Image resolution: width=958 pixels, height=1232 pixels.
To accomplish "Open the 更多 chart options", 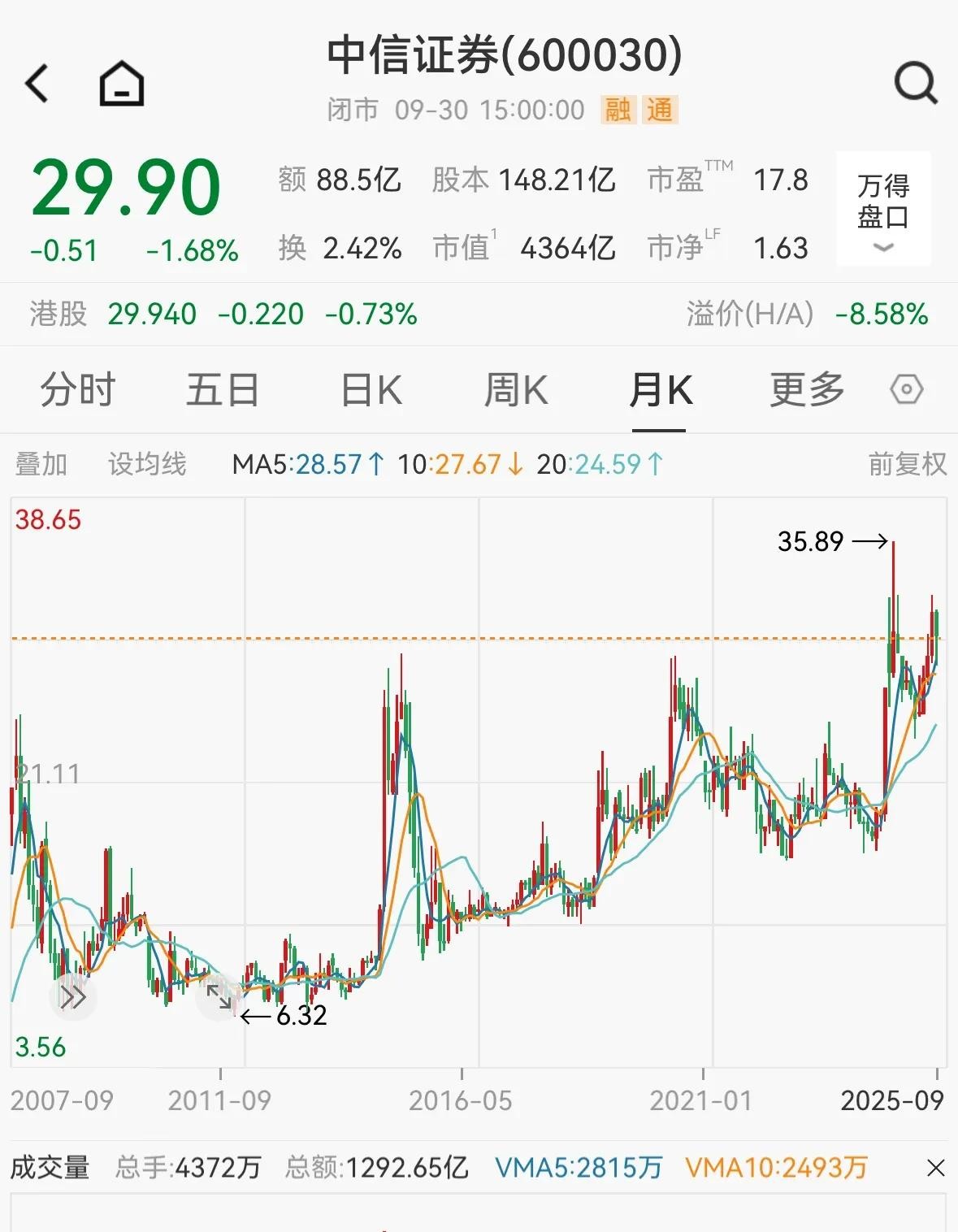I will (x=807, y=390).
